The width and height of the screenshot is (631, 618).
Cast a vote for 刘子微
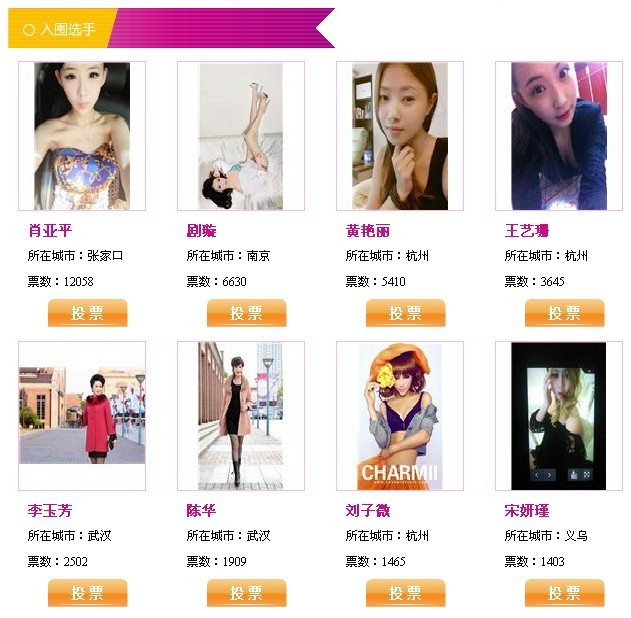click(405, 593)
